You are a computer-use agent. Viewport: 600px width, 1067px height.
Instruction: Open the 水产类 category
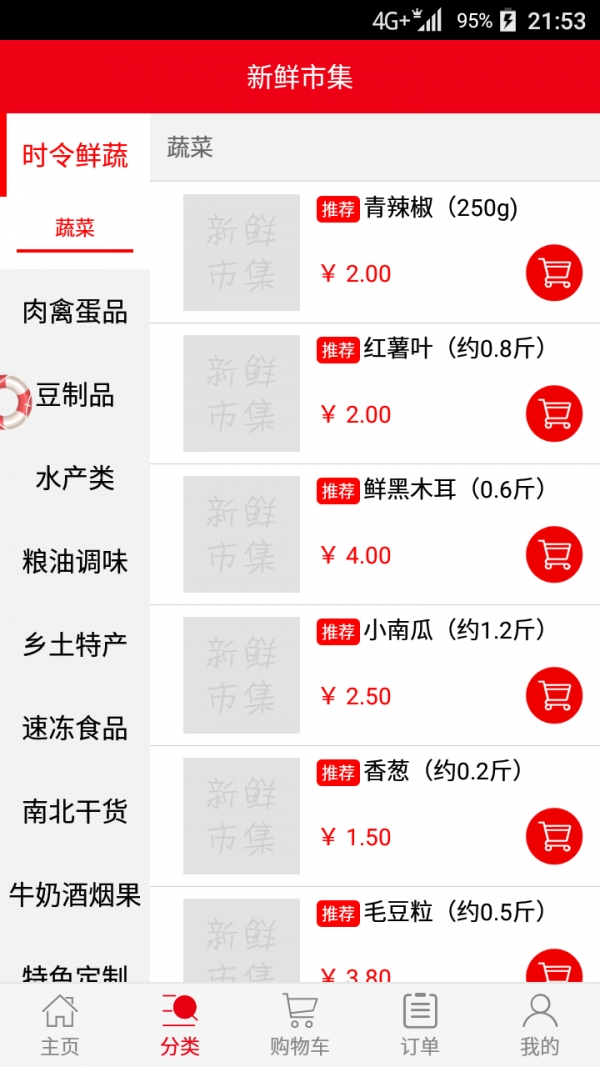(75, 478)
